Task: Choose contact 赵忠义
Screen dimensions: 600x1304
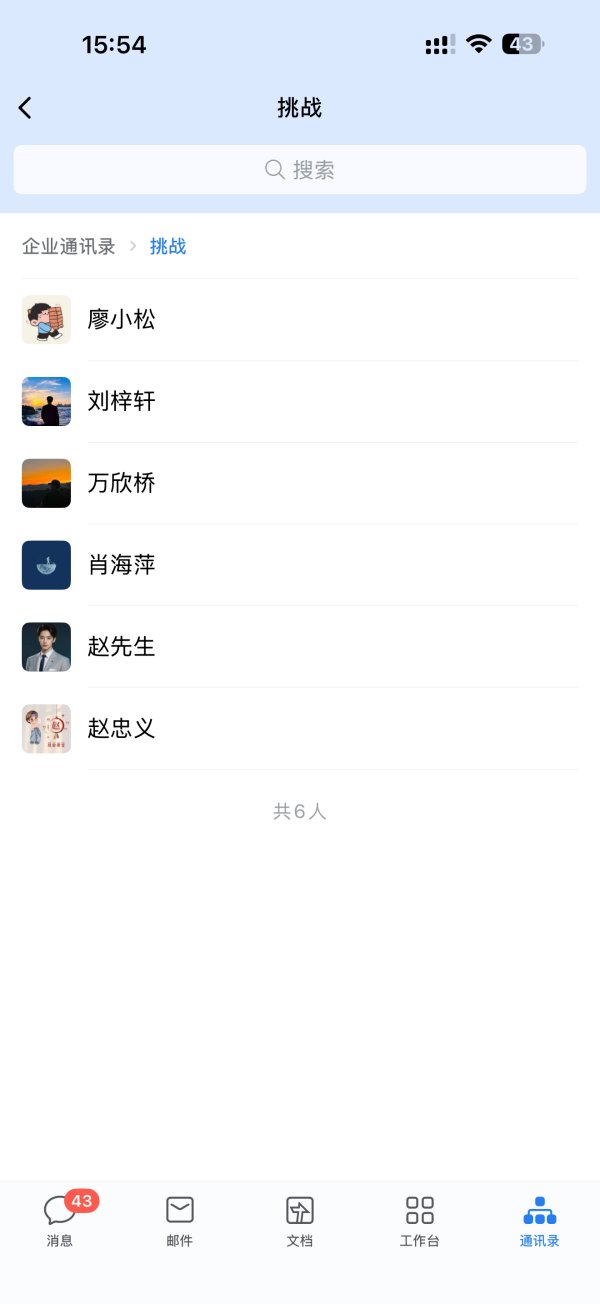Action: (x=121, y=730)
